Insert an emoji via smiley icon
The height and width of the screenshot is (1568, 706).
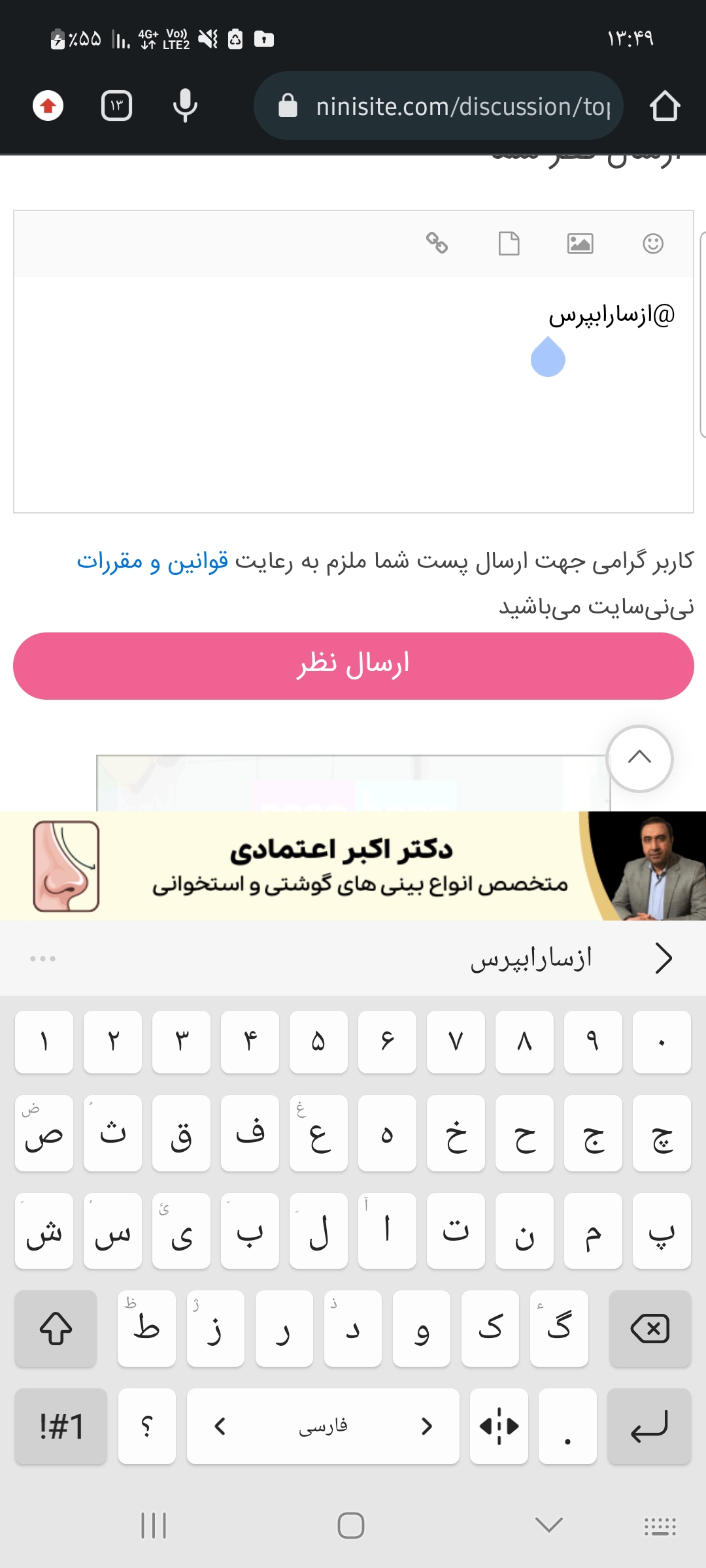[652, 244]
